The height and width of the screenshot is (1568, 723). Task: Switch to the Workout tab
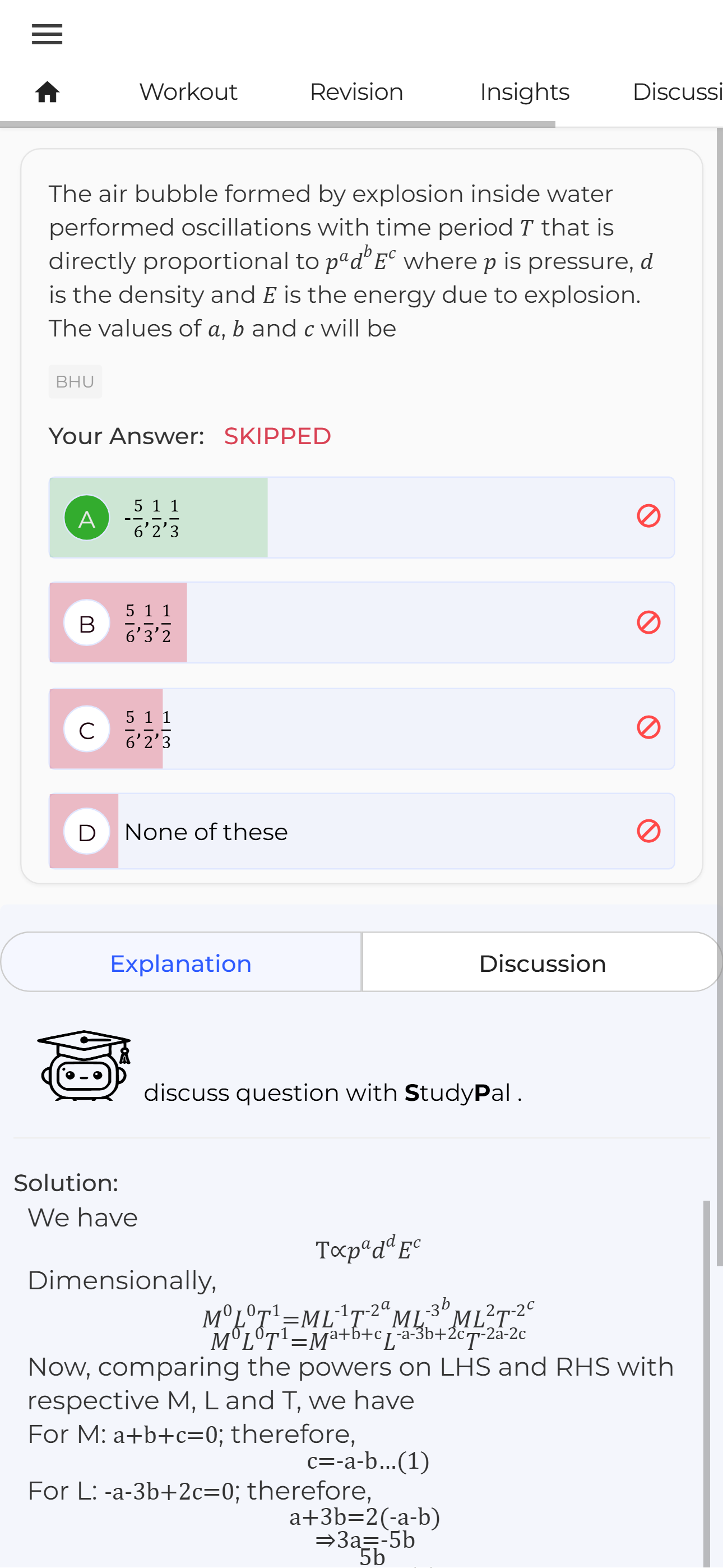[188, 93]
